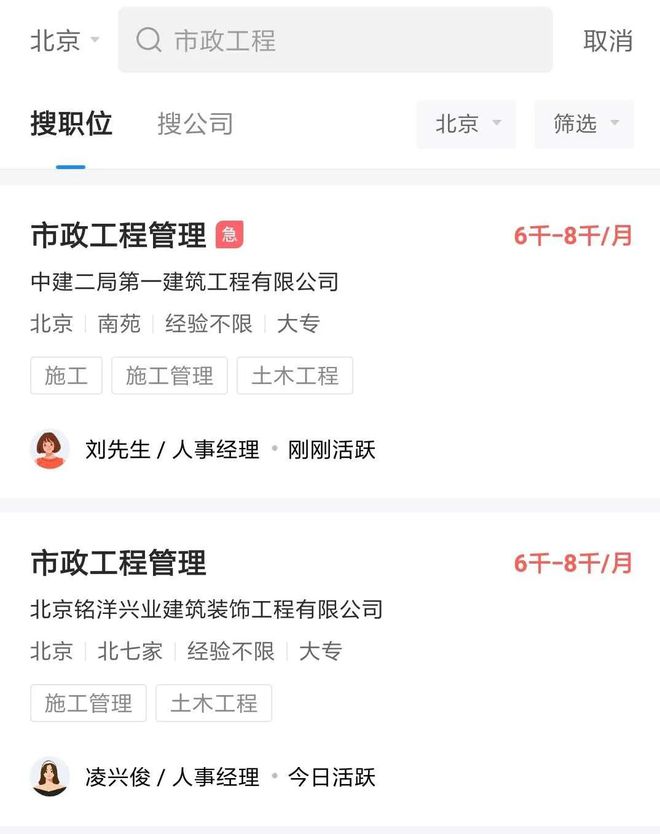This screenshot has width=660, height=834.
Task: Switch to the 搜职位 tab
Action: tap(71, 124)
